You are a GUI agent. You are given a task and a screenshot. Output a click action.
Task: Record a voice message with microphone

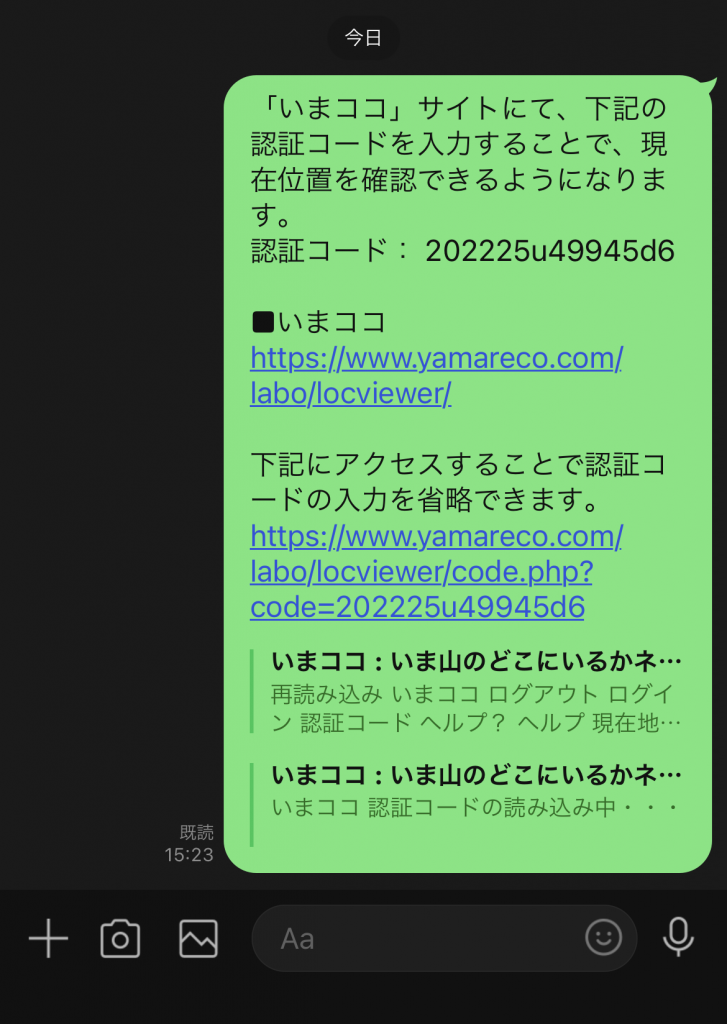point(678,938)
